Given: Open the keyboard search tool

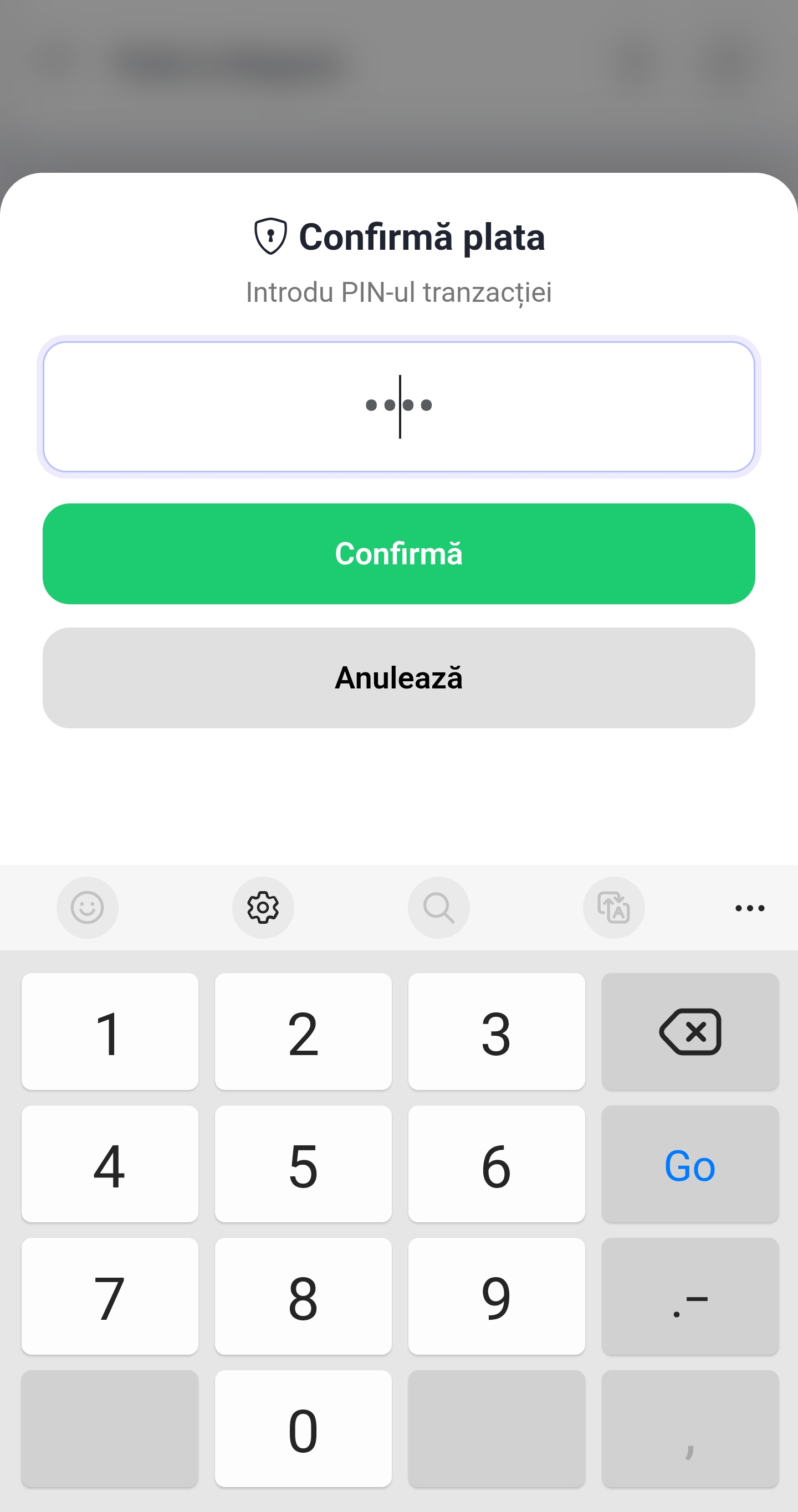Looking at the screenshot, I should (x=439, y=907).
